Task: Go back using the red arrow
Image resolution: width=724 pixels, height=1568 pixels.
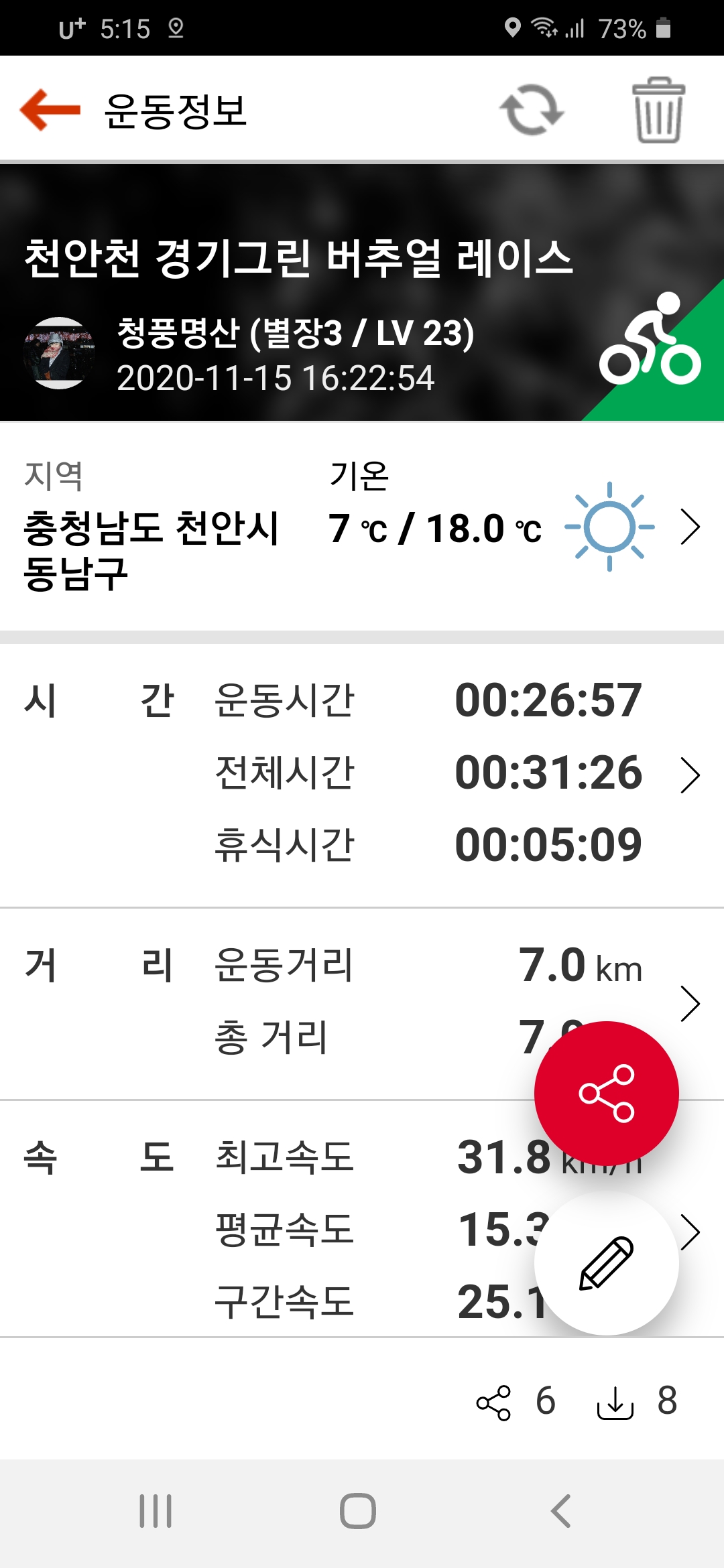Action: point(50,110)
